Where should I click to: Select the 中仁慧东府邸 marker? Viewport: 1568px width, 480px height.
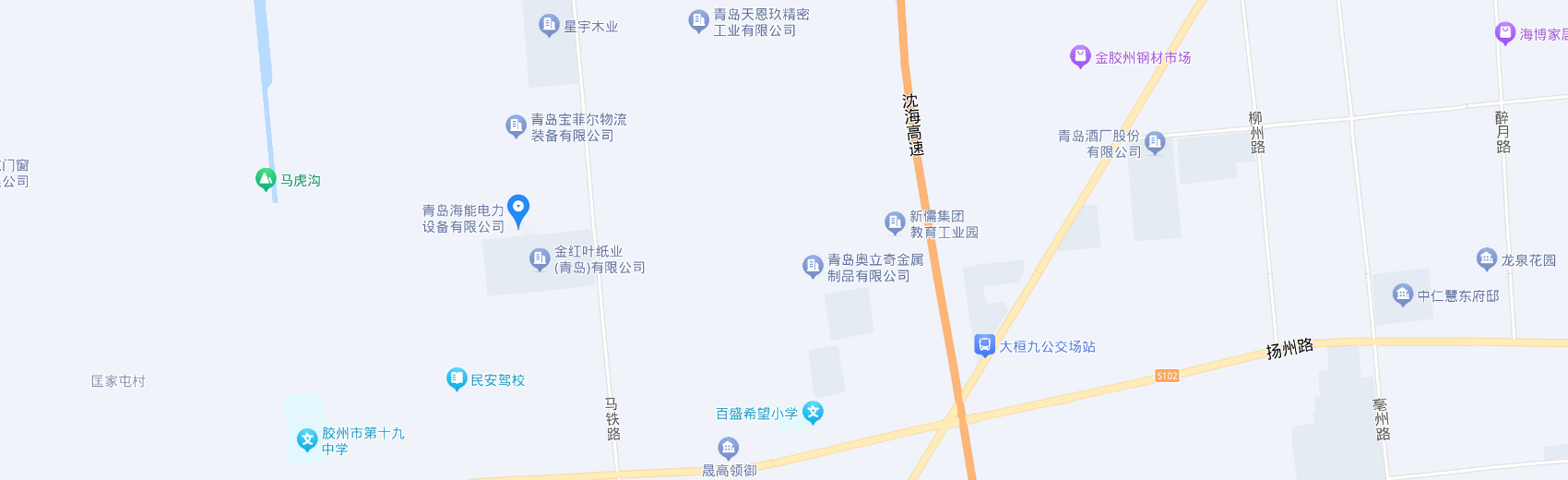(1403, 294)
